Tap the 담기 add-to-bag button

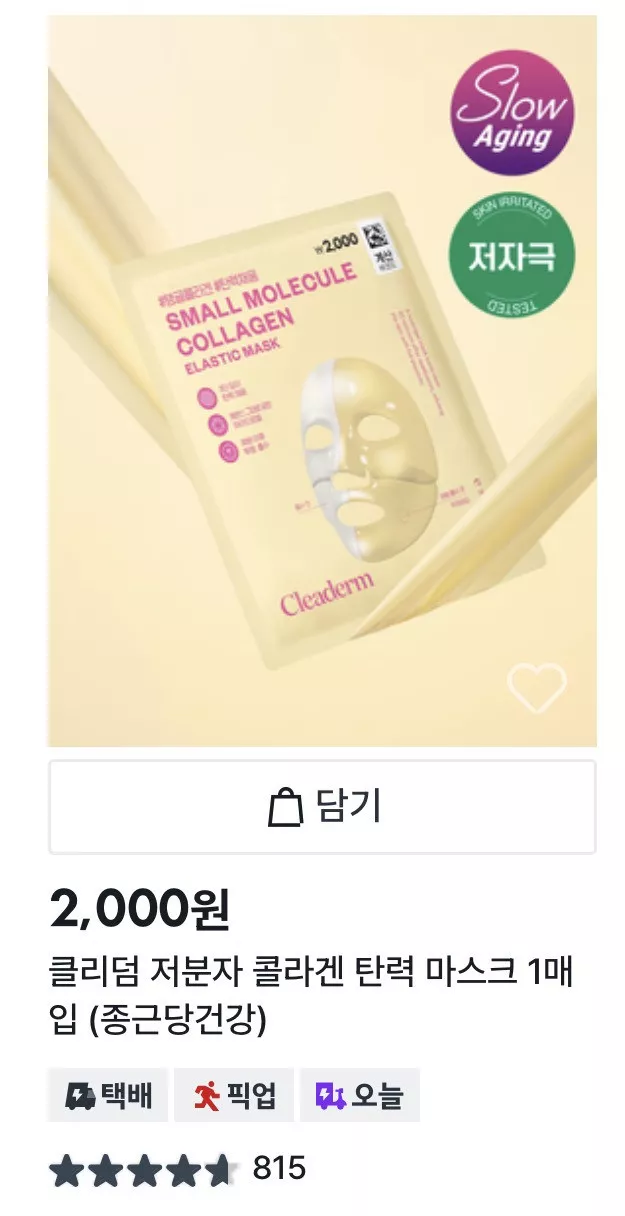[322, 807]
